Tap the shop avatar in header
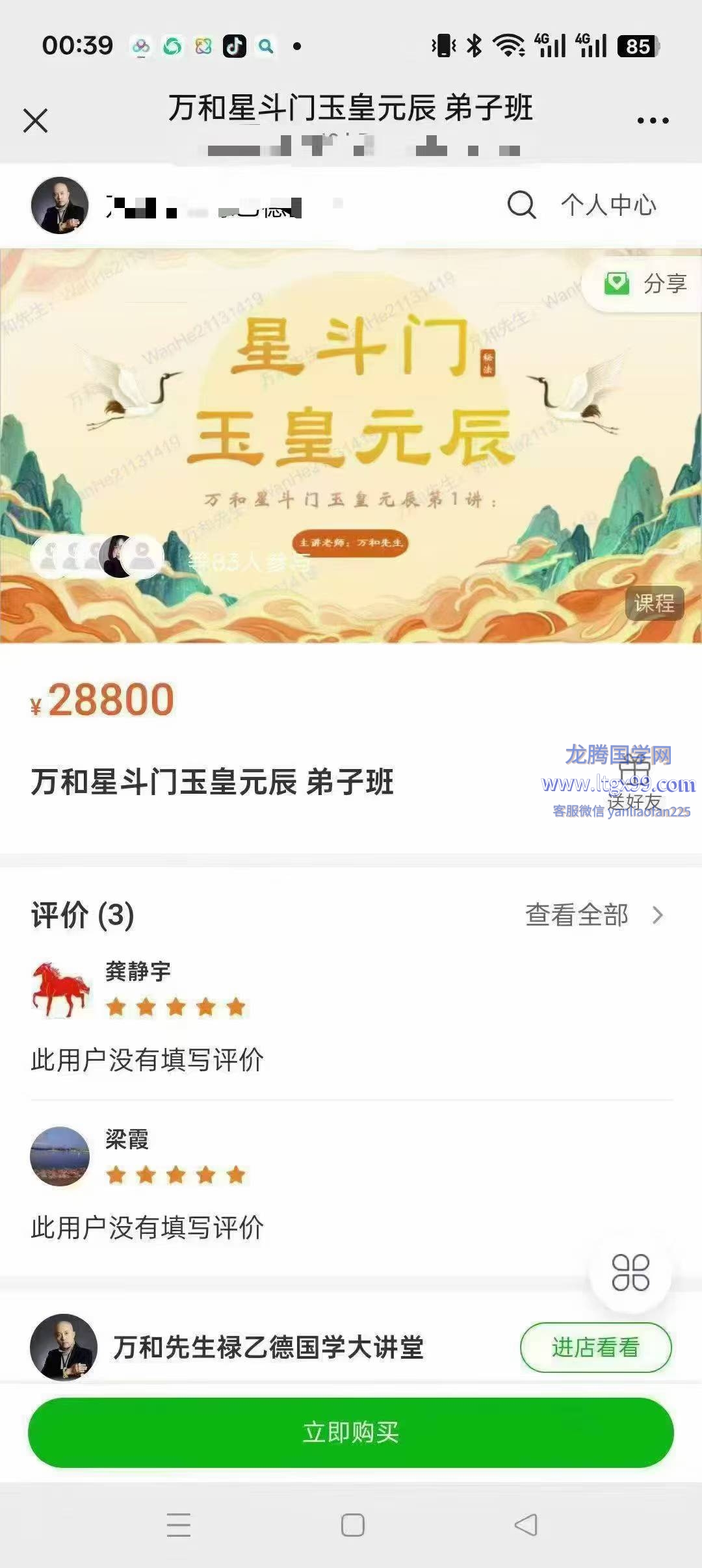The width and height of the screenshot is (702, 1568). 60,205
